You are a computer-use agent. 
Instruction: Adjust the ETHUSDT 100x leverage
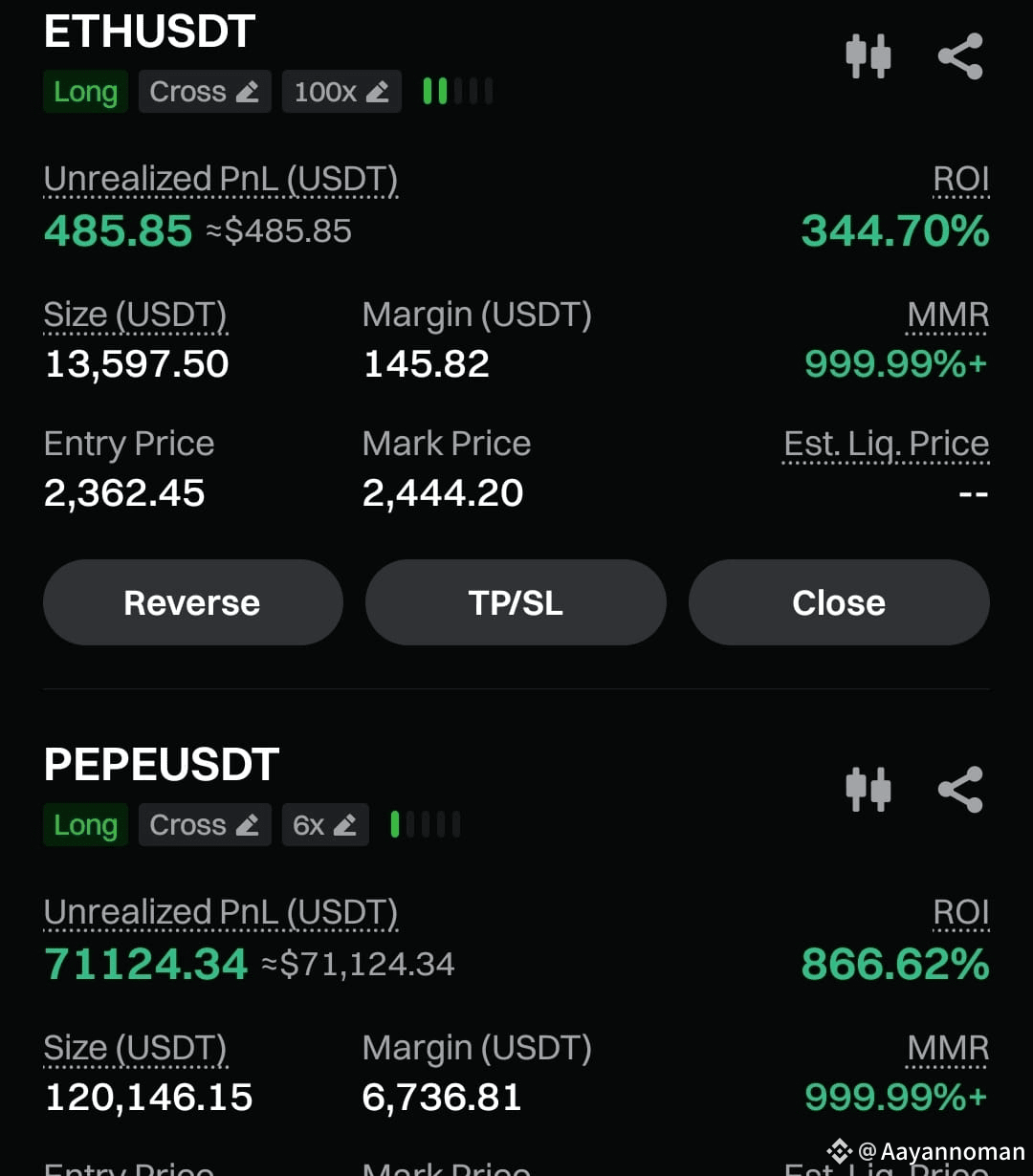coord(341,92)
